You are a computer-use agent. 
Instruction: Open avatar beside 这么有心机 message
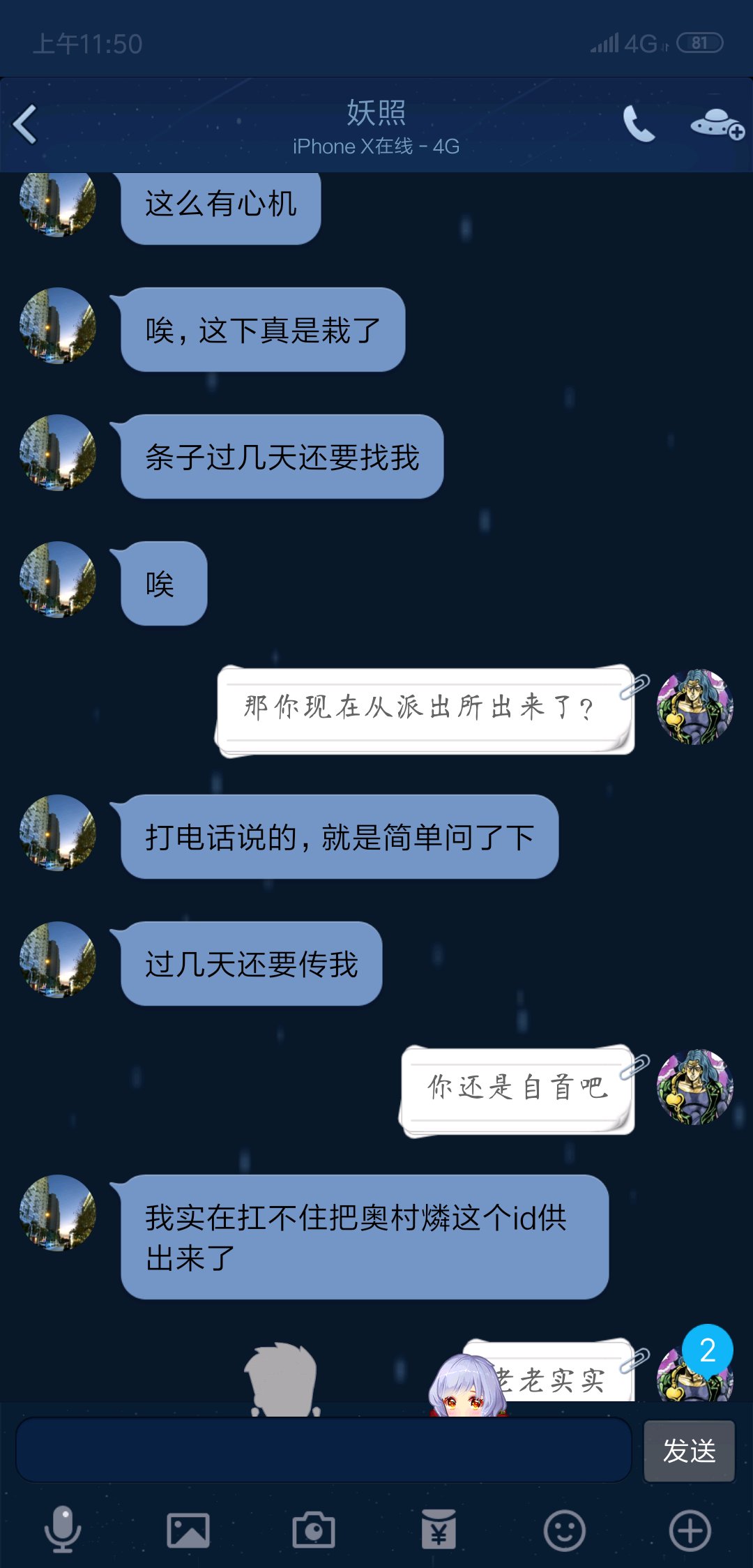pos(58,202)
